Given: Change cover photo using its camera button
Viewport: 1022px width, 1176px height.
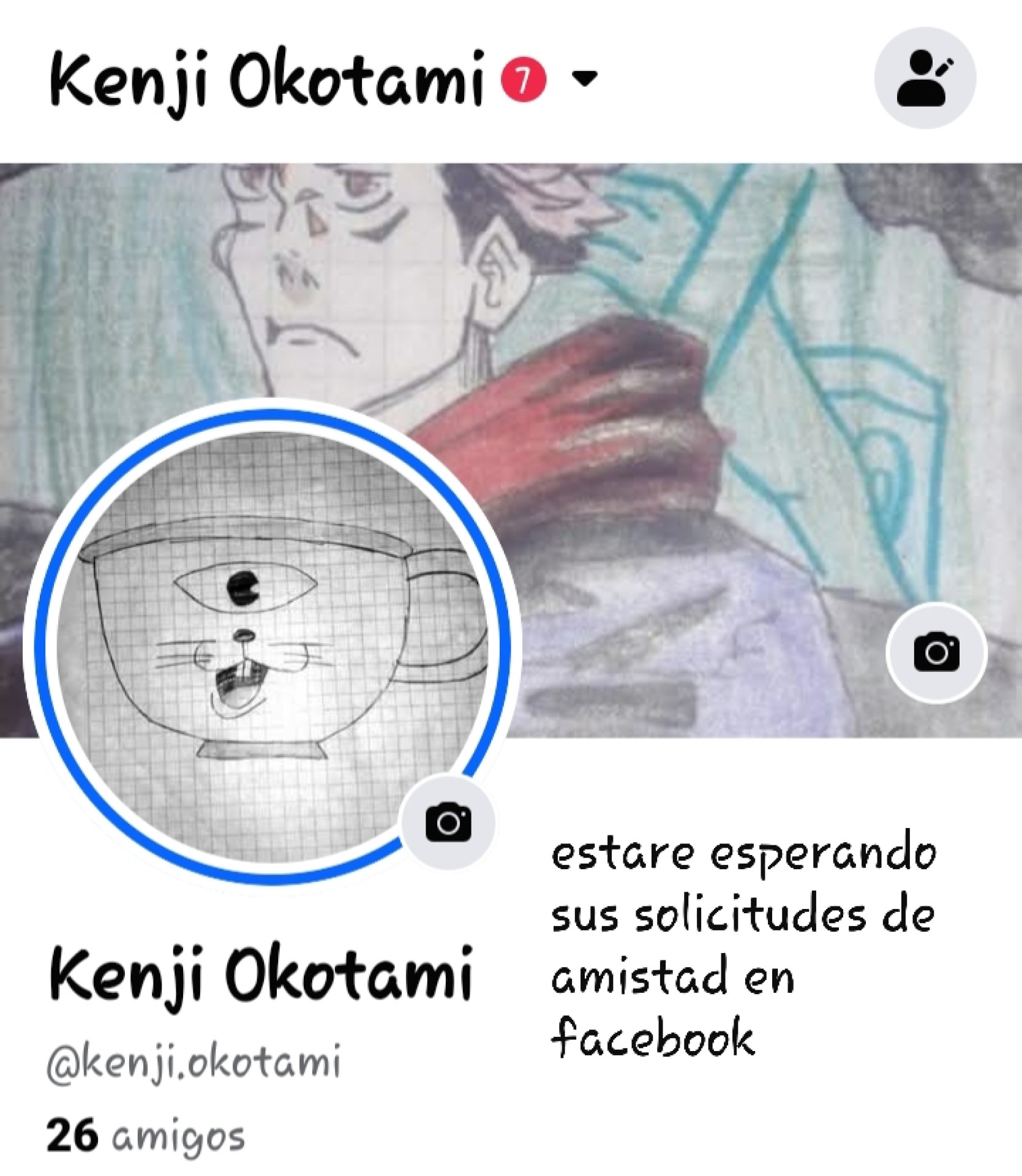Looking at the screenshot, I should coord(936,652).
